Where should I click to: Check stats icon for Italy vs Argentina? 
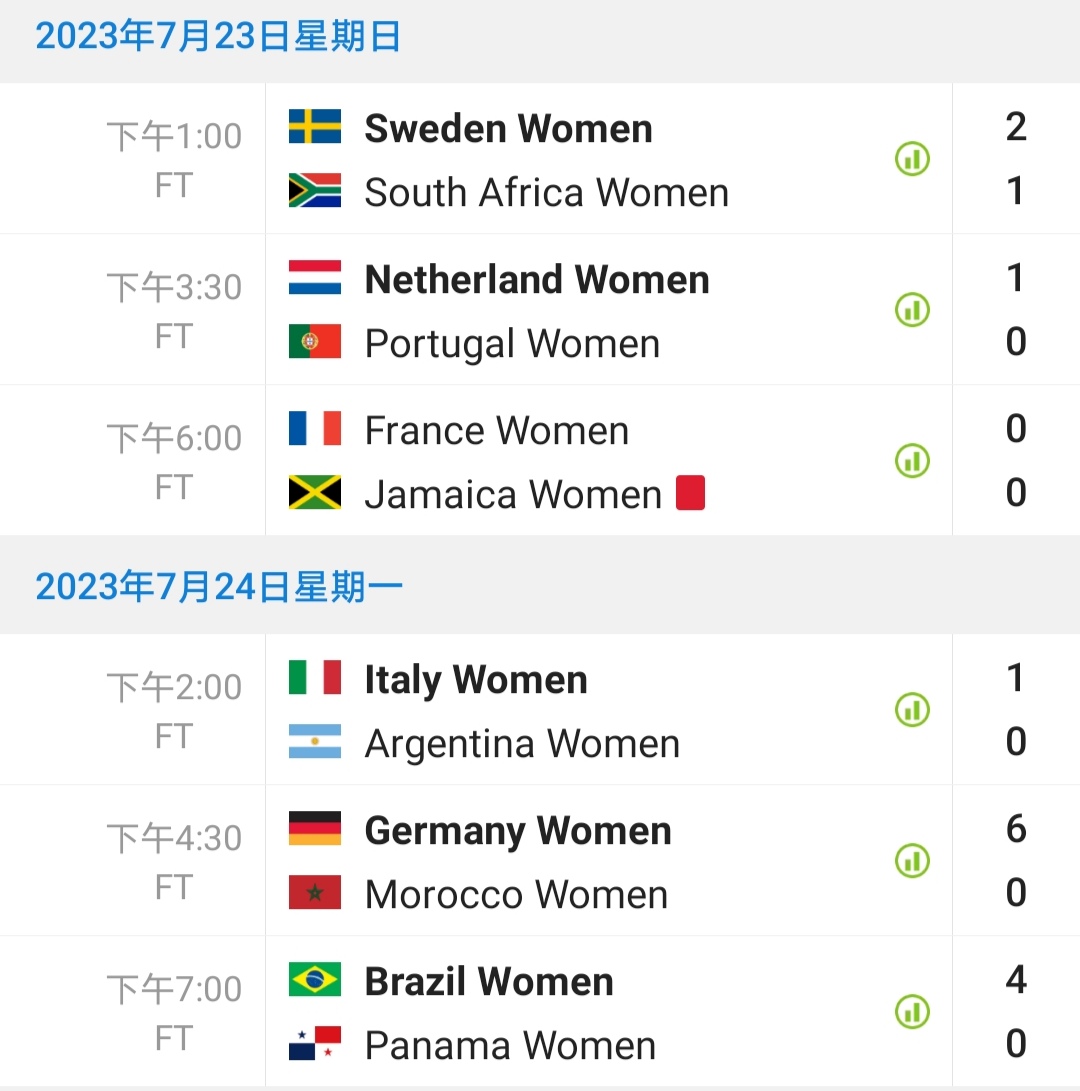tap(912, 711)
